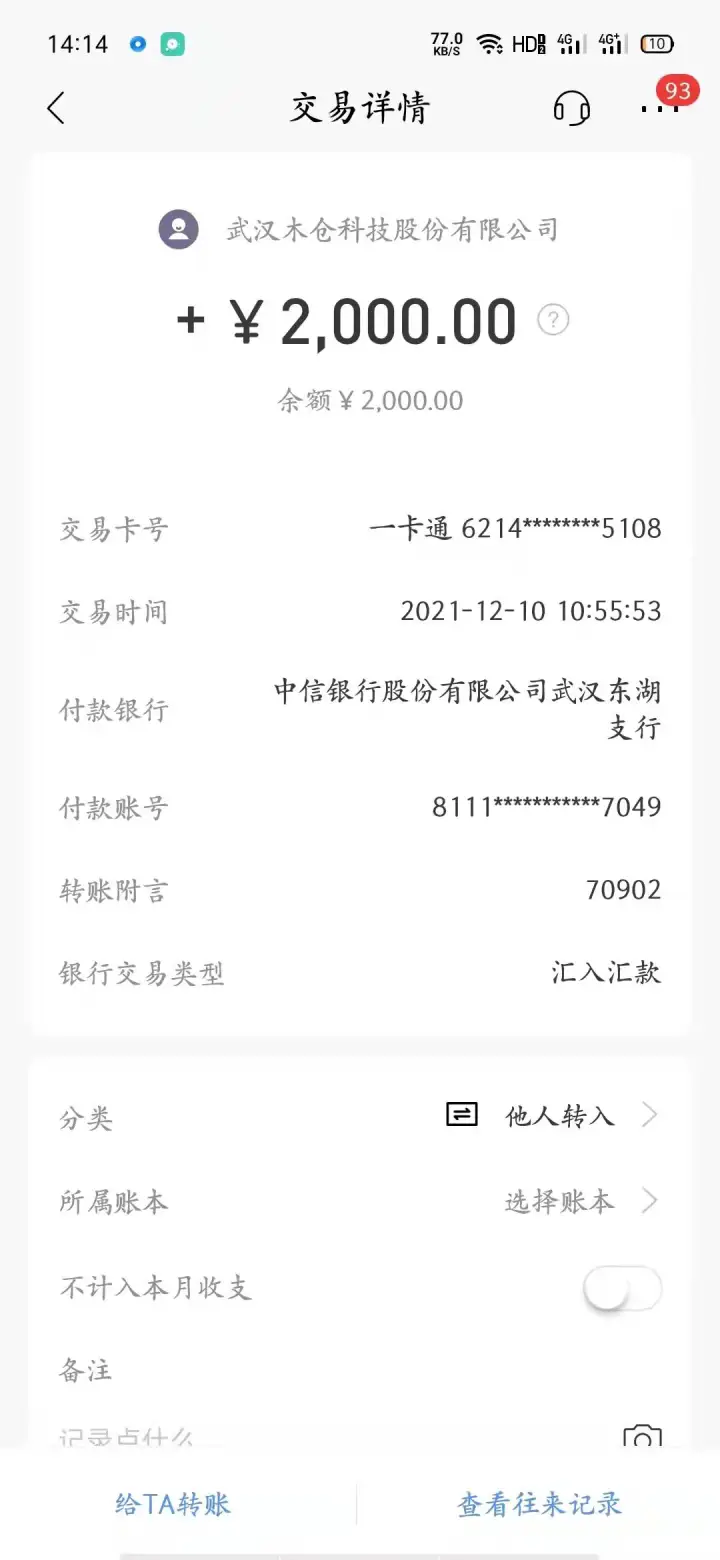Viewport: 720px width, 1560px height.
Task: Tap 给TA转账 button
Action: pyautogui.click(x=173, y=1504)
